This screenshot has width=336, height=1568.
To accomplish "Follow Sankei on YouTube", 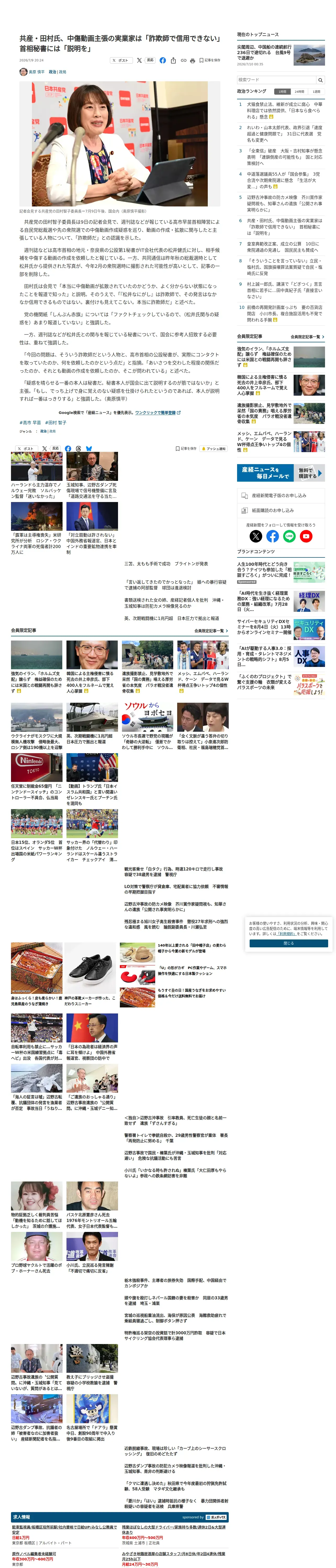I will pos(306,536).
